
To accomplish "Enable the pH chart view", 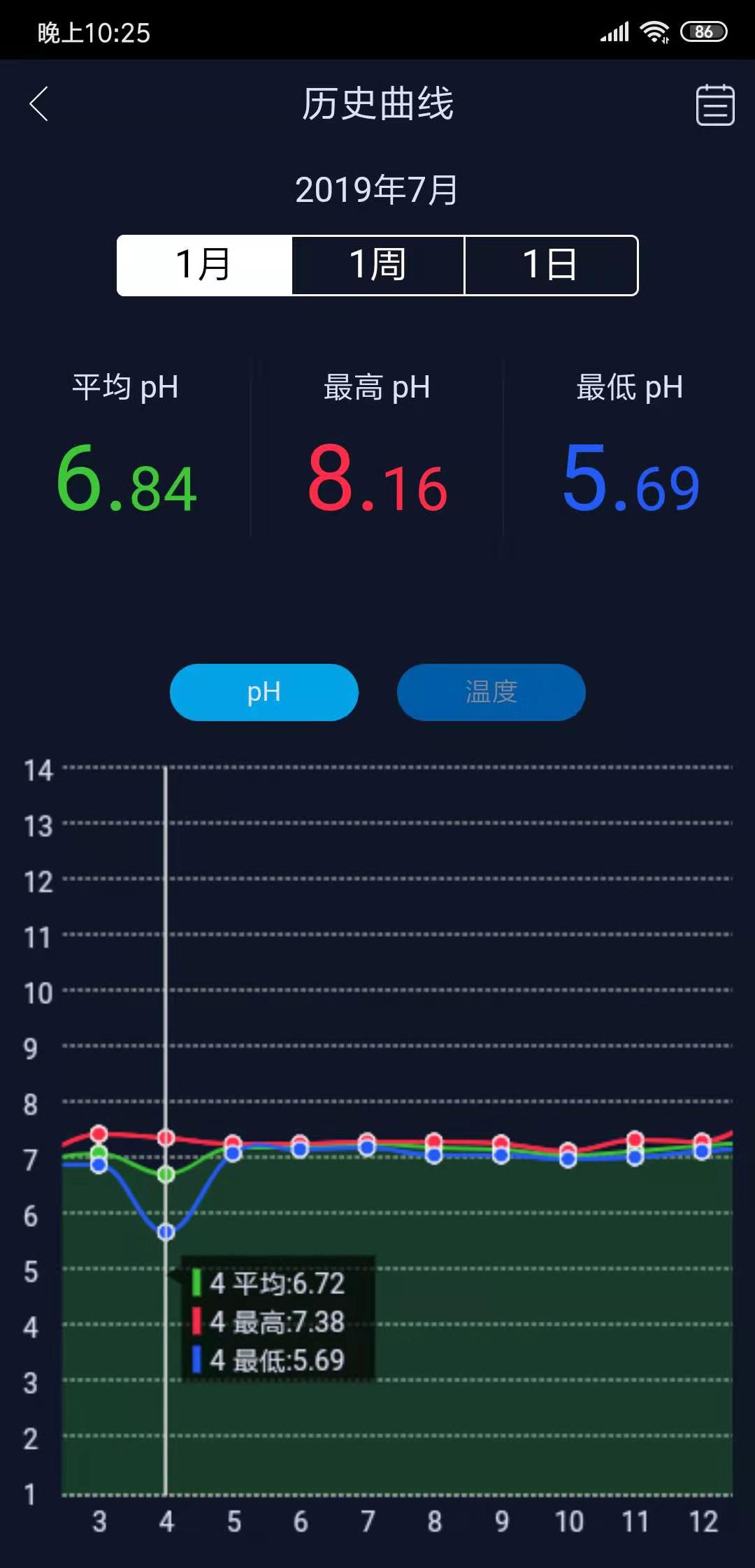I will (x=264, y=692).
